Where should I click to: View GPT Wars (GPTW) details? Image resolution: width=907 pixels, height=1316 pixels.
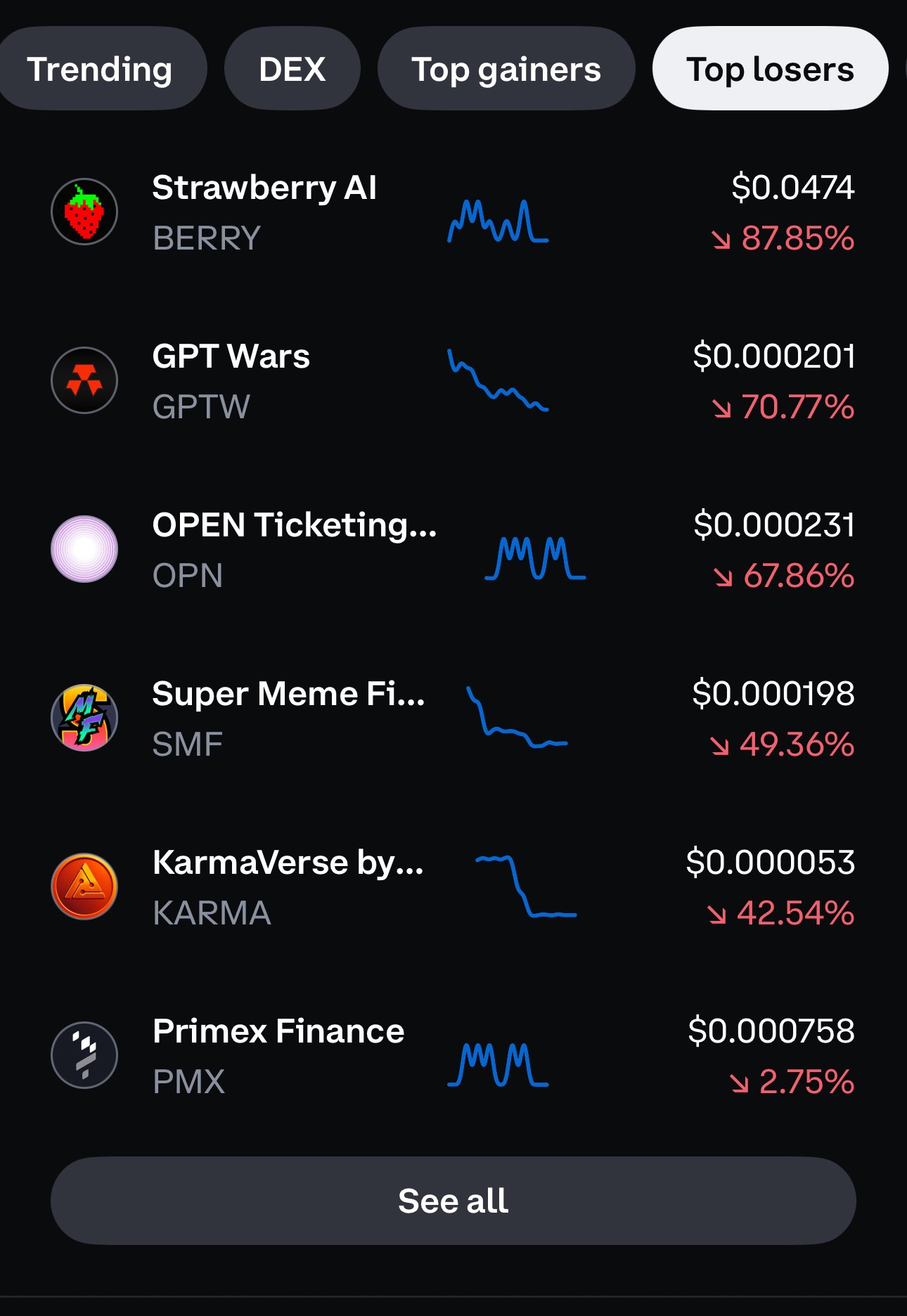[231, 380]
